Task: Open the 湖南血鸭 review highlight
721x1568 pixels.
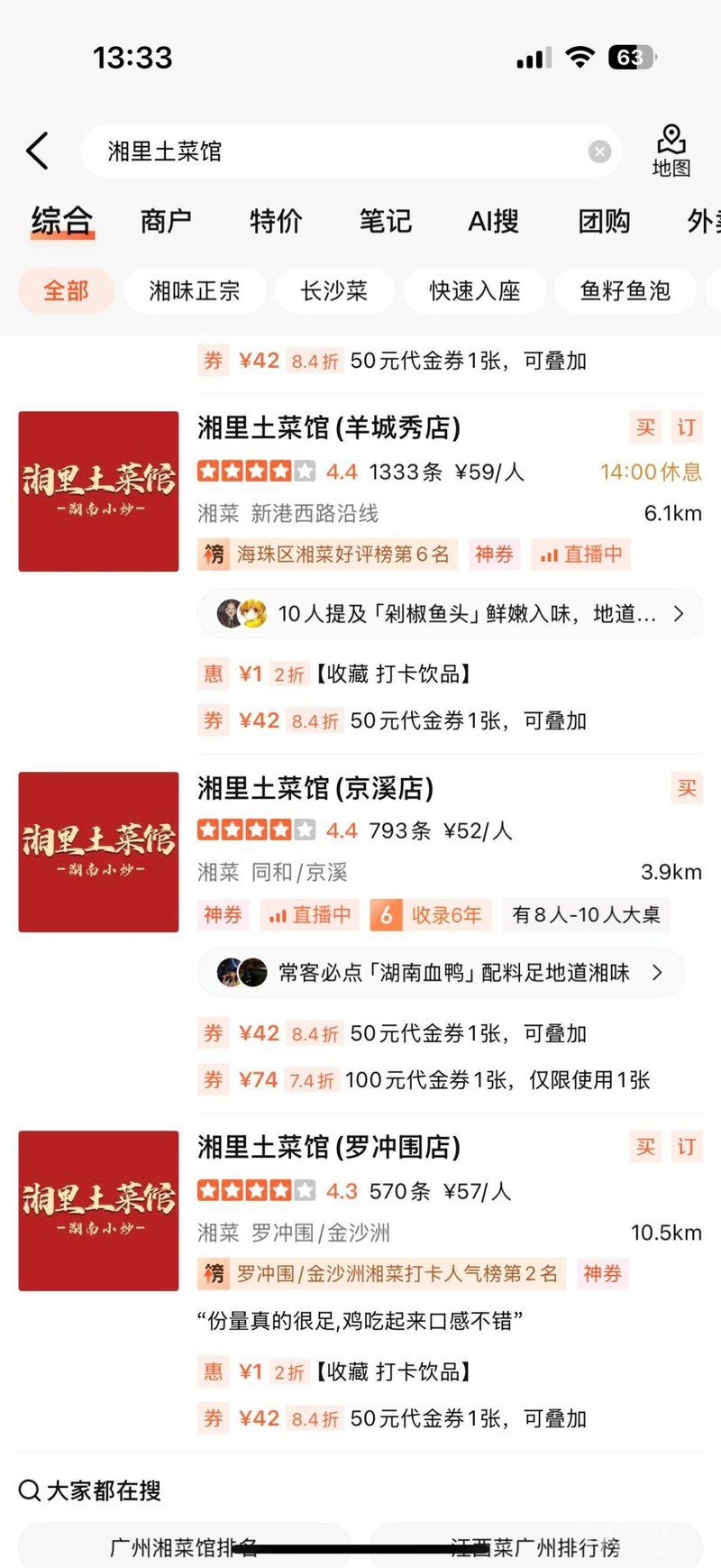Action: coord(440,972)
